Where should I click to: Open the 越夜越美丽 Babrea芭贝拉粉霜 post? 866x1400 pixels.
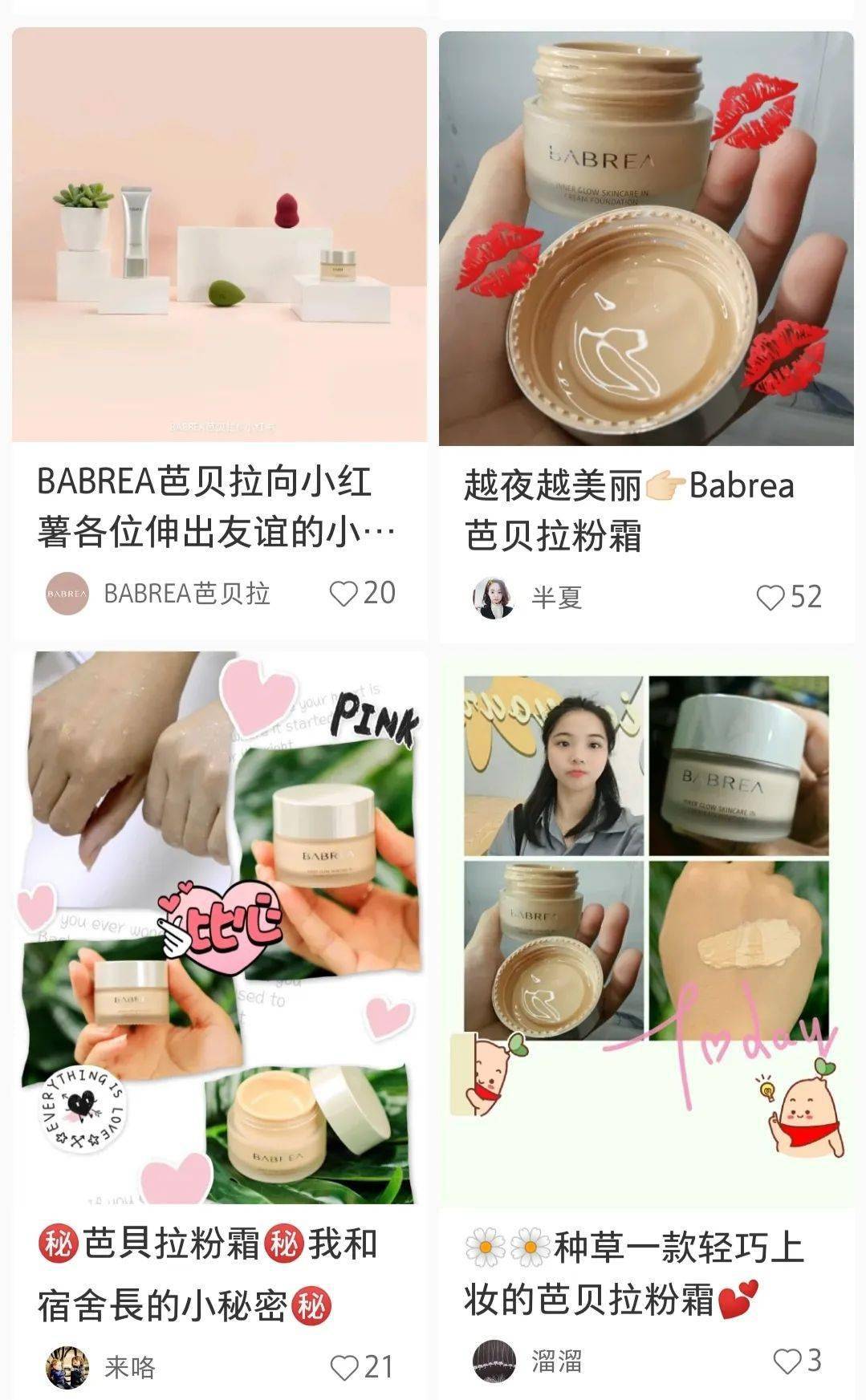646,238
